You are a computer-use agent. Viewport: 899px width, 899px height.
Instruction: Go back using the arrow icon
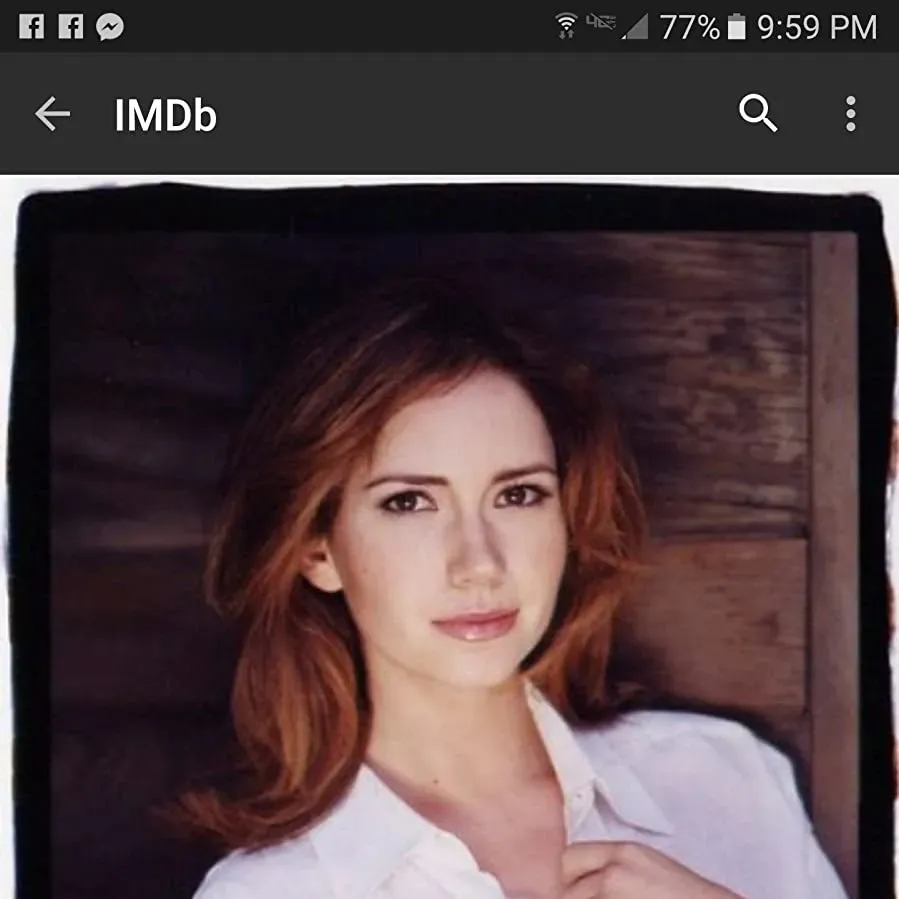point(52,114)
